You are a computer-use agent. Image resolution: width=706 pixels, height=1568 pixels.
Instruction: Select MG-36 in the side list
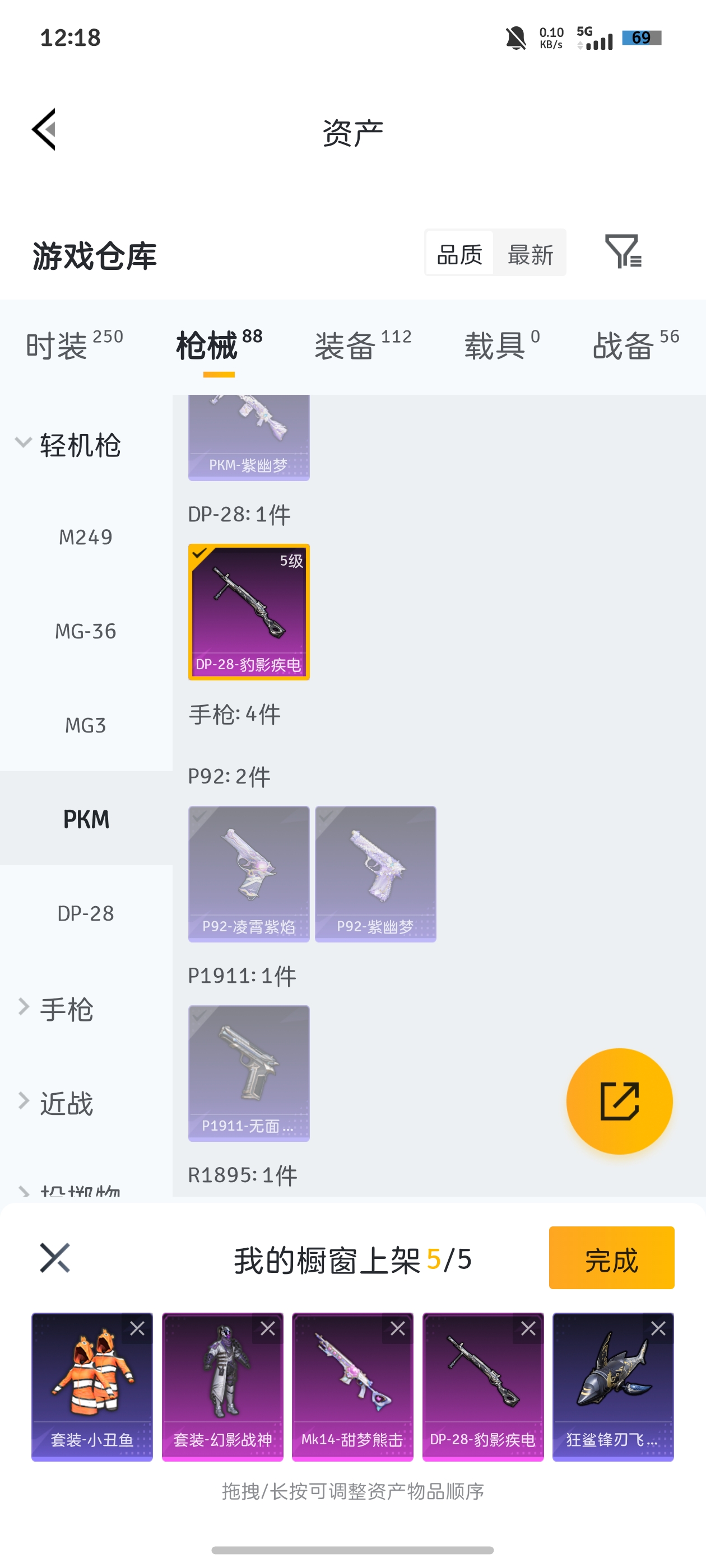click(x=86, y=631)
